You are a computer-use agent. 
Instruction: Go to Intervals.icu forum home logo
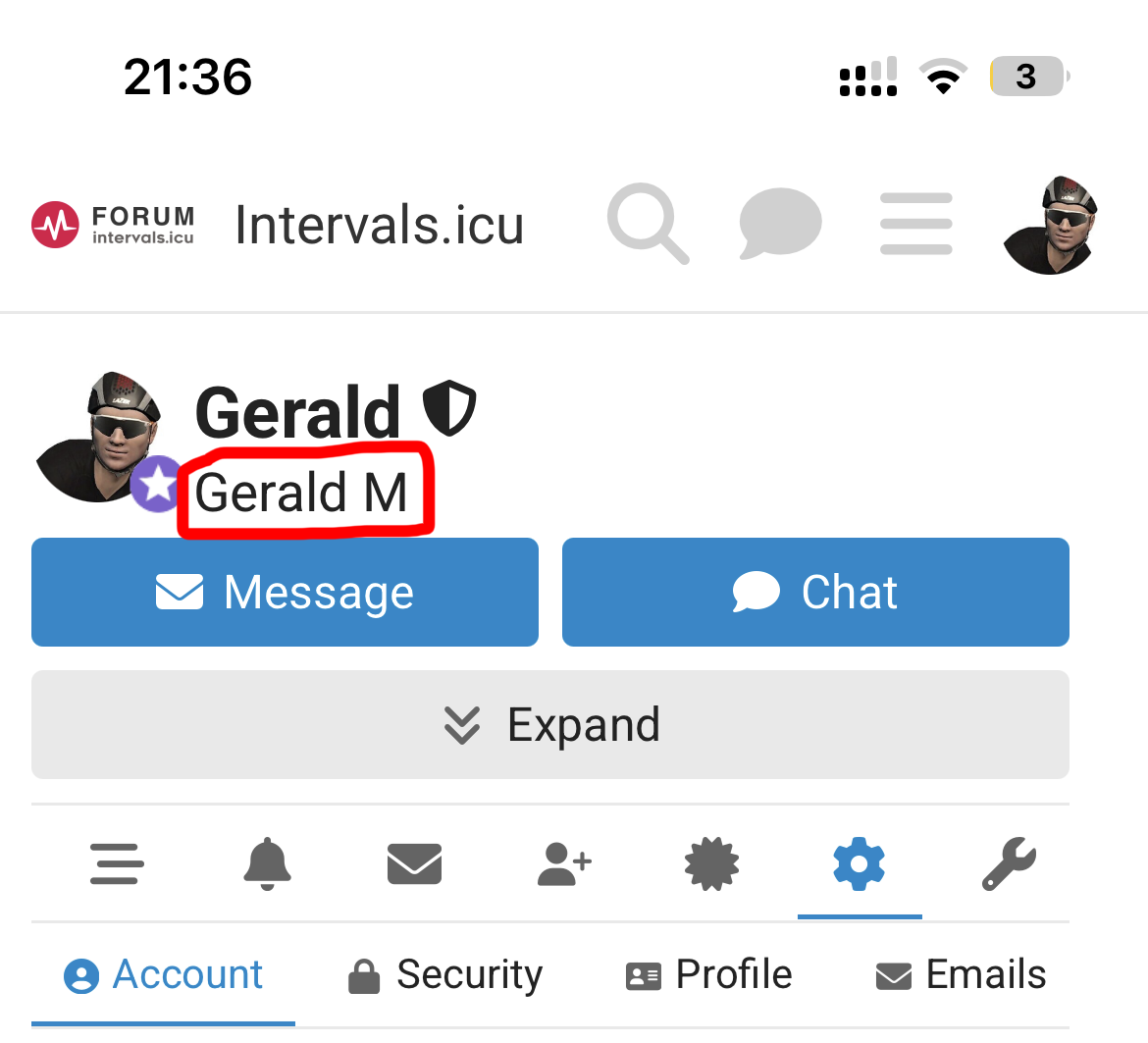pos(113,225)
